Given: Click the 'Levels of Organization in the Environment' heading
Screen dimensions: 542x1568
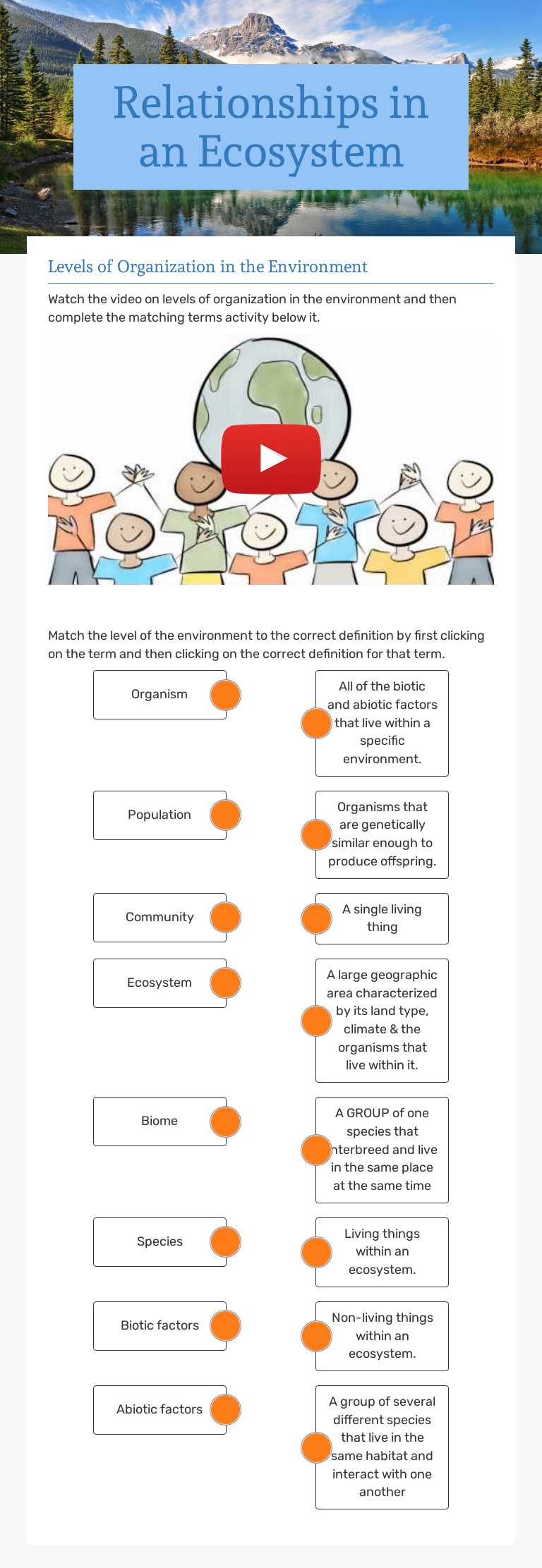Looking at the screenshot, I should [x=207, y=267].
